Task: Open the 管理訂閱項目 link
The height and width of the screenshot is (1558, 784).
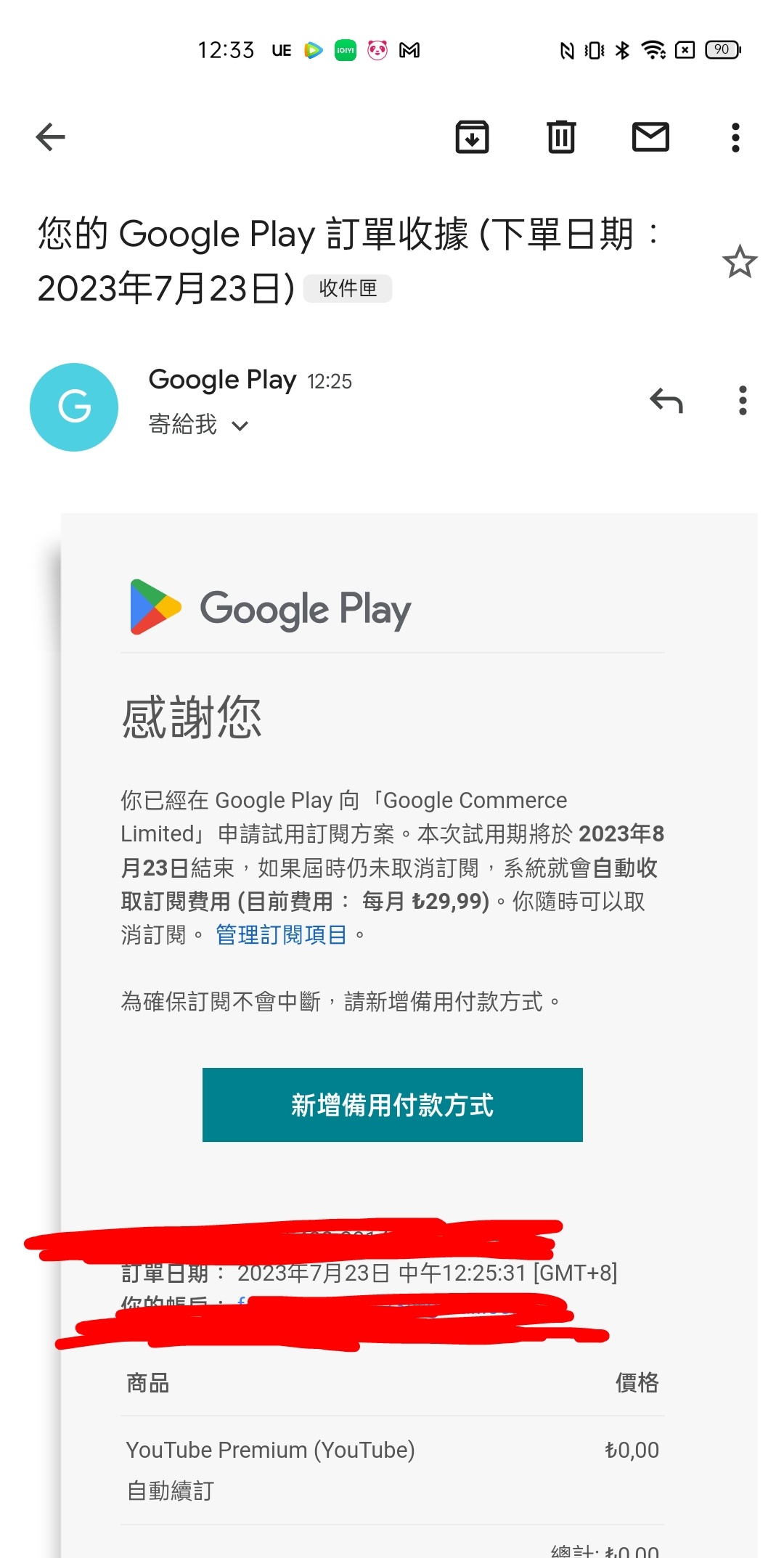Action: (x=281, y=935)
